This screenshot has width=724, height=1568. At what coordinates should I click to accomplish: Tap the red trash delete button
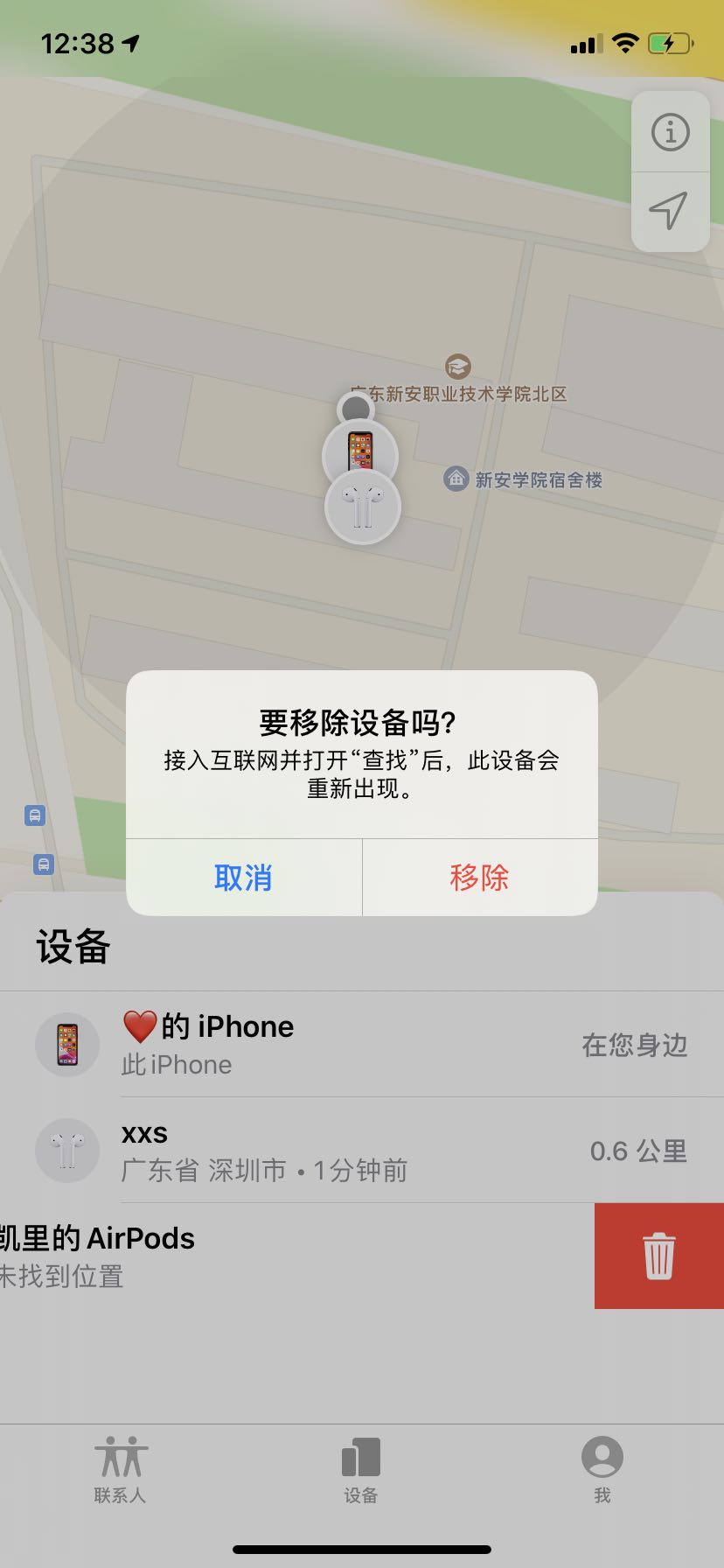click(x=658, y=1256)
